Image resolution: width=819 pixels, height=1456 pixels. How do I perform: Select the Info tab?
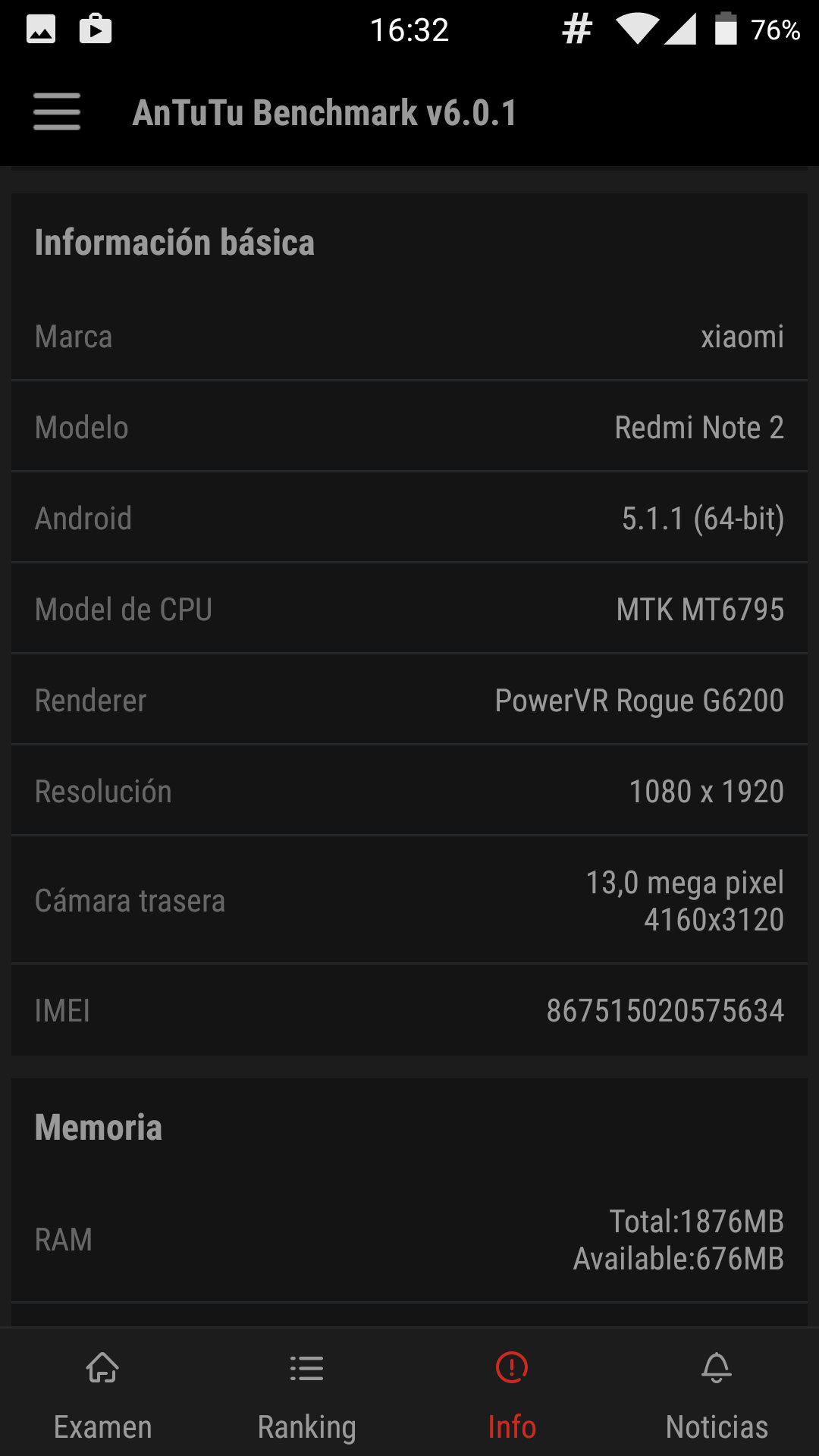click(x=512, y=1394)
